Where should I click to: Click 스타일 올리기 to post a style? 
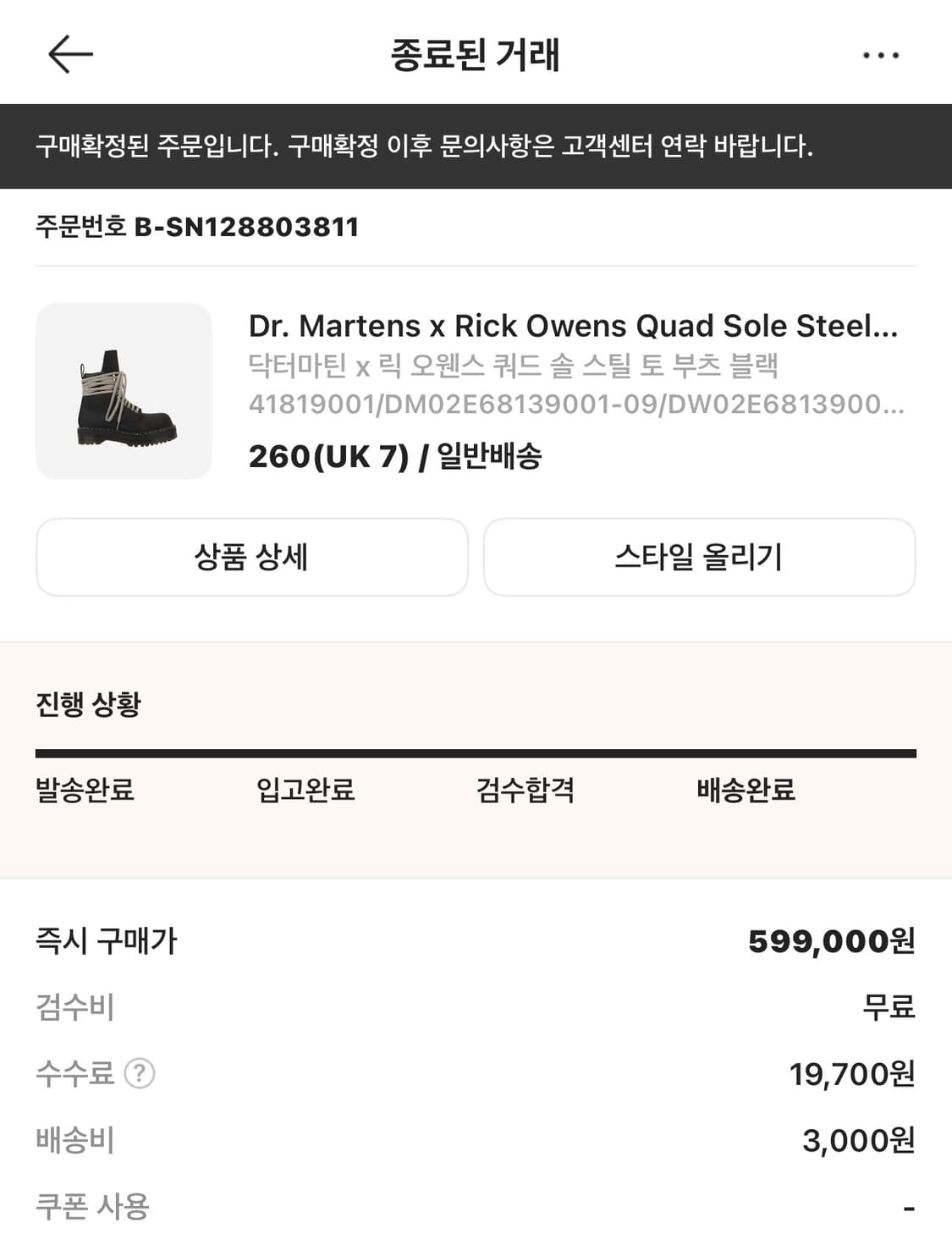(700, 556)
